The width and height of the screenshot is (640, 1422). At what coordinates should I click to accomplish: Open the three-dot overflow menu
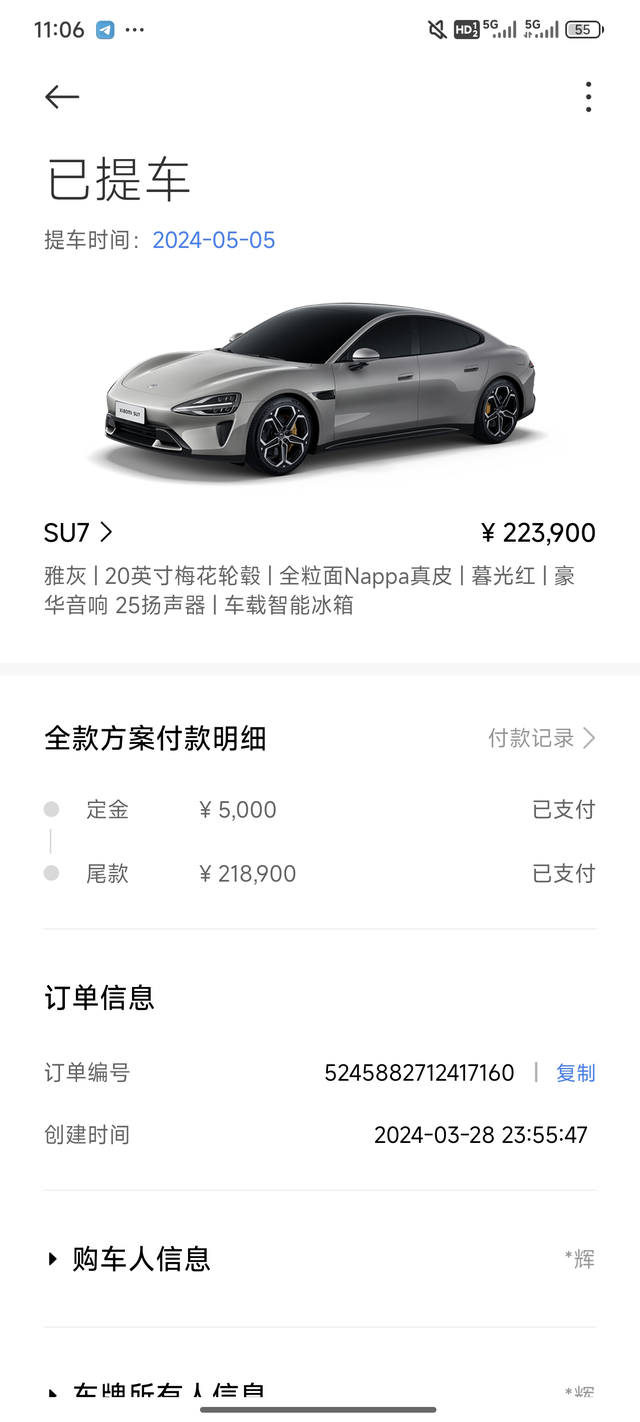(x=588, y=96)
